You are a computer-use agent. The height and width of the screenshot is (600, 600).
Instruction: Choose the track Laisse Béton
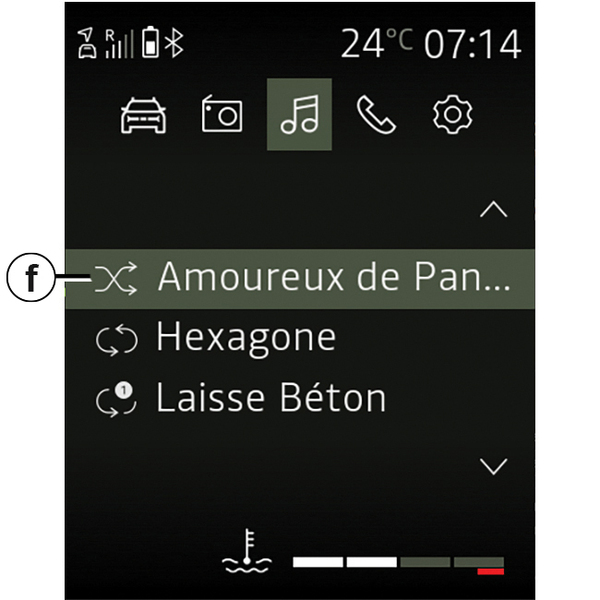point(270,398)
